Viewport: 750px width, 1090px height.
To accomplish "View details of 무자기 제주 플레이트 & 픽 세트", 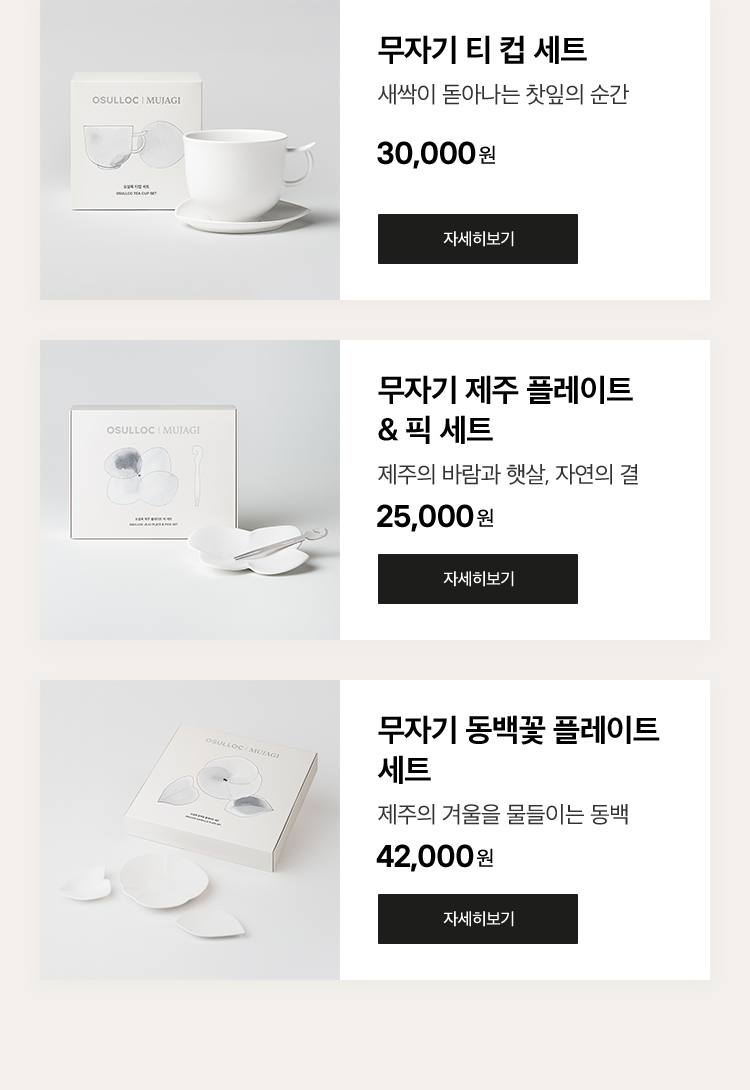I will pos(478,579).
